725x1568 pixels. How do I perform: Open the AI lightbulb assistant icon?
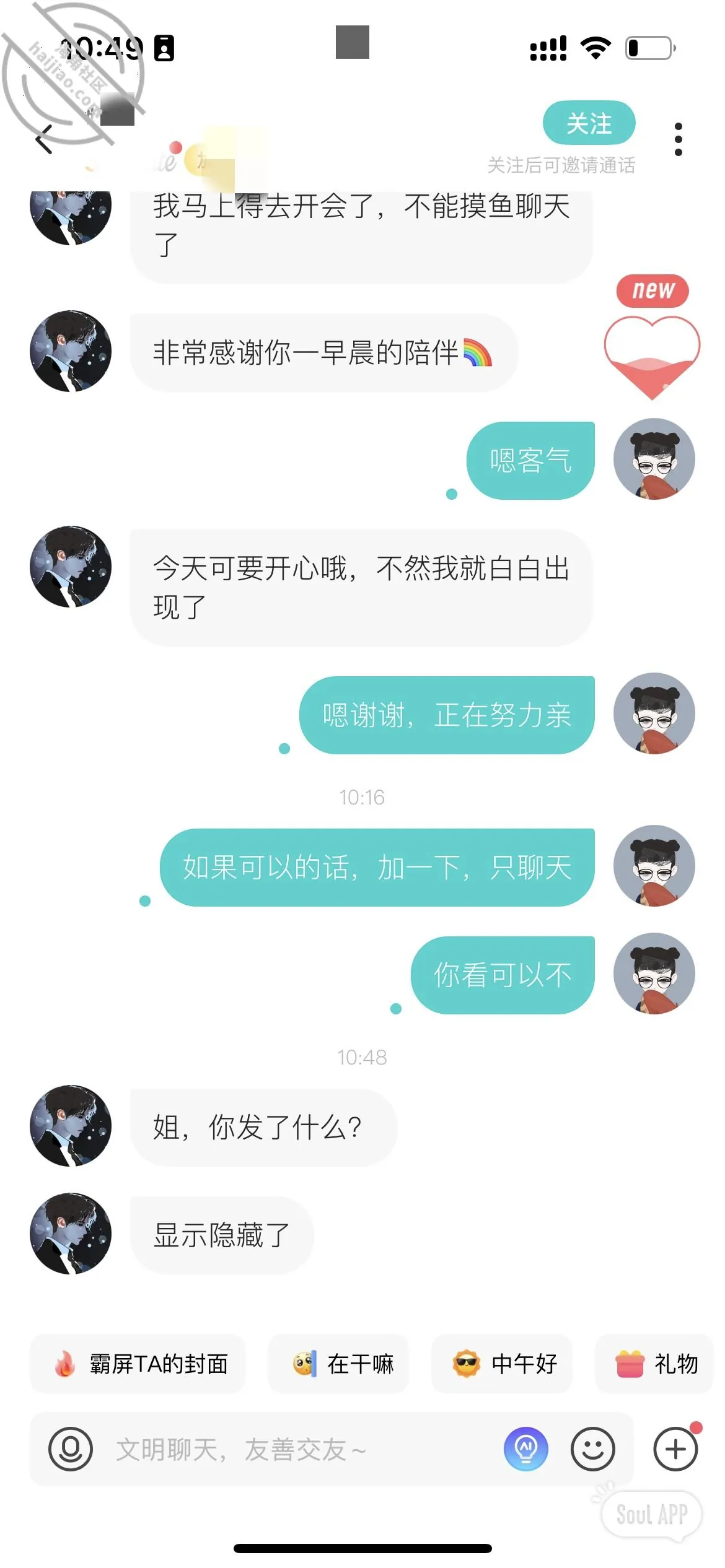[526, 1449]
